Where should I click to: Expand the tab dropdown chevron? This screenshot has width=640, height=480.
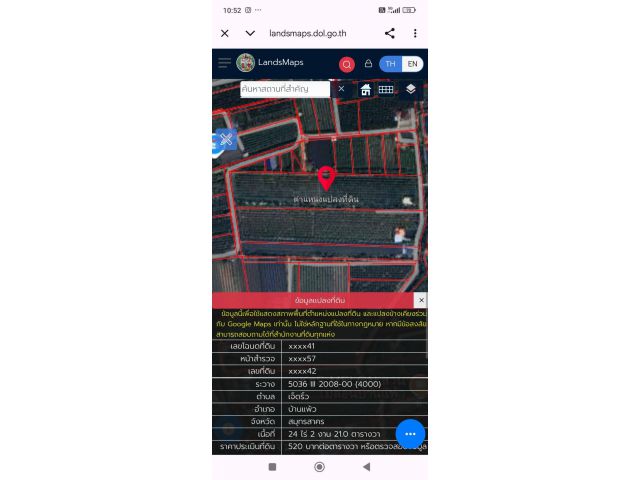coord(250,33)
